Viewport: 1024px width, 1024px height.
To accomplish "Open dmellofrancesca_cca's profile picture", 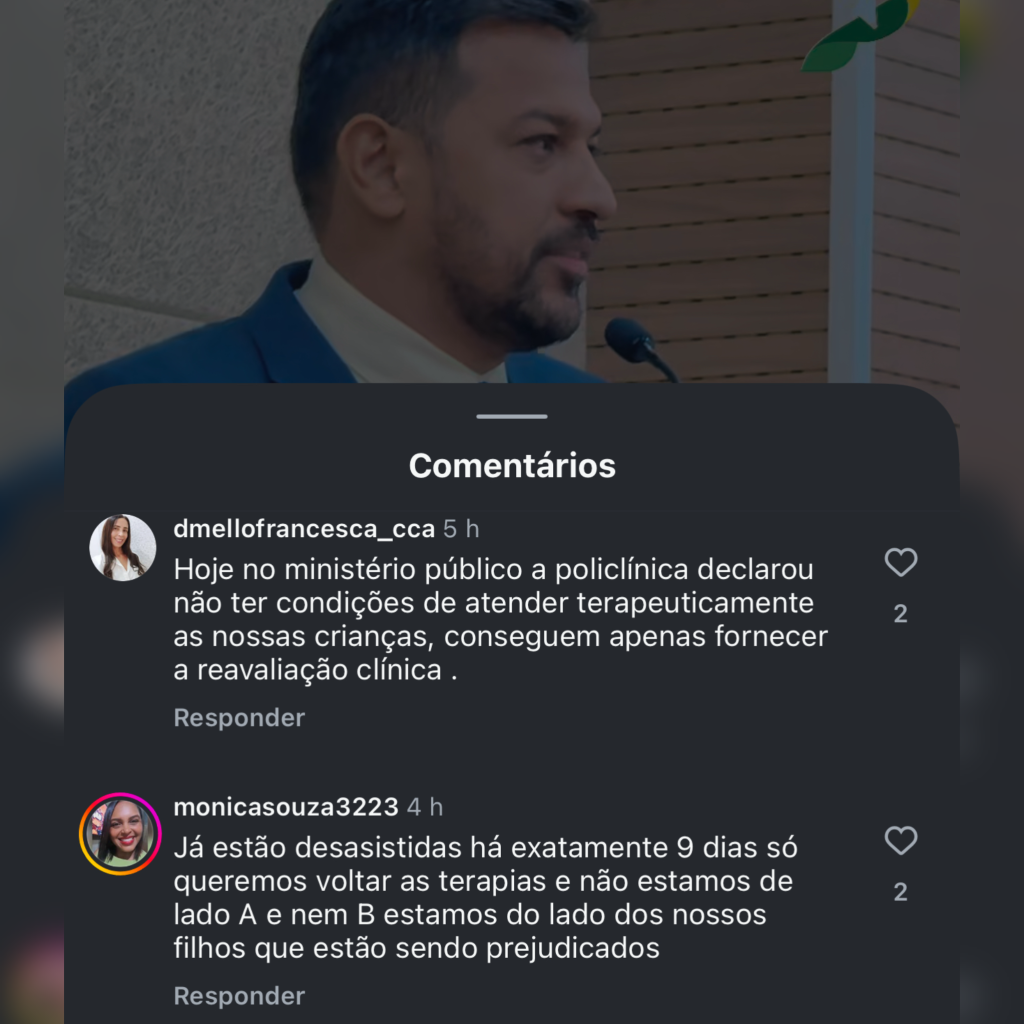I will pyautogui.click(x=122, y=548).
